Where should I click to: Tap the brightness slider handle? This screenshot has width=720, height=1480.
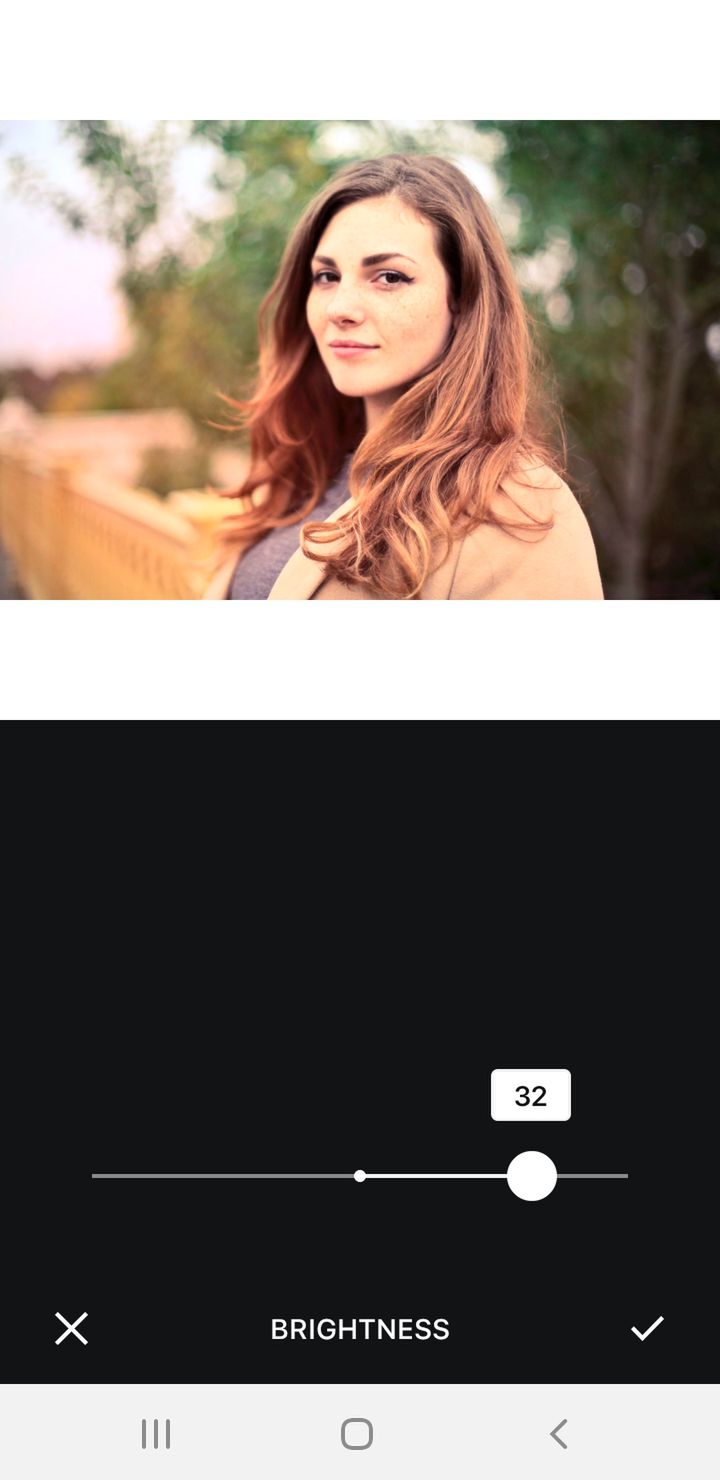[531, 1176]
